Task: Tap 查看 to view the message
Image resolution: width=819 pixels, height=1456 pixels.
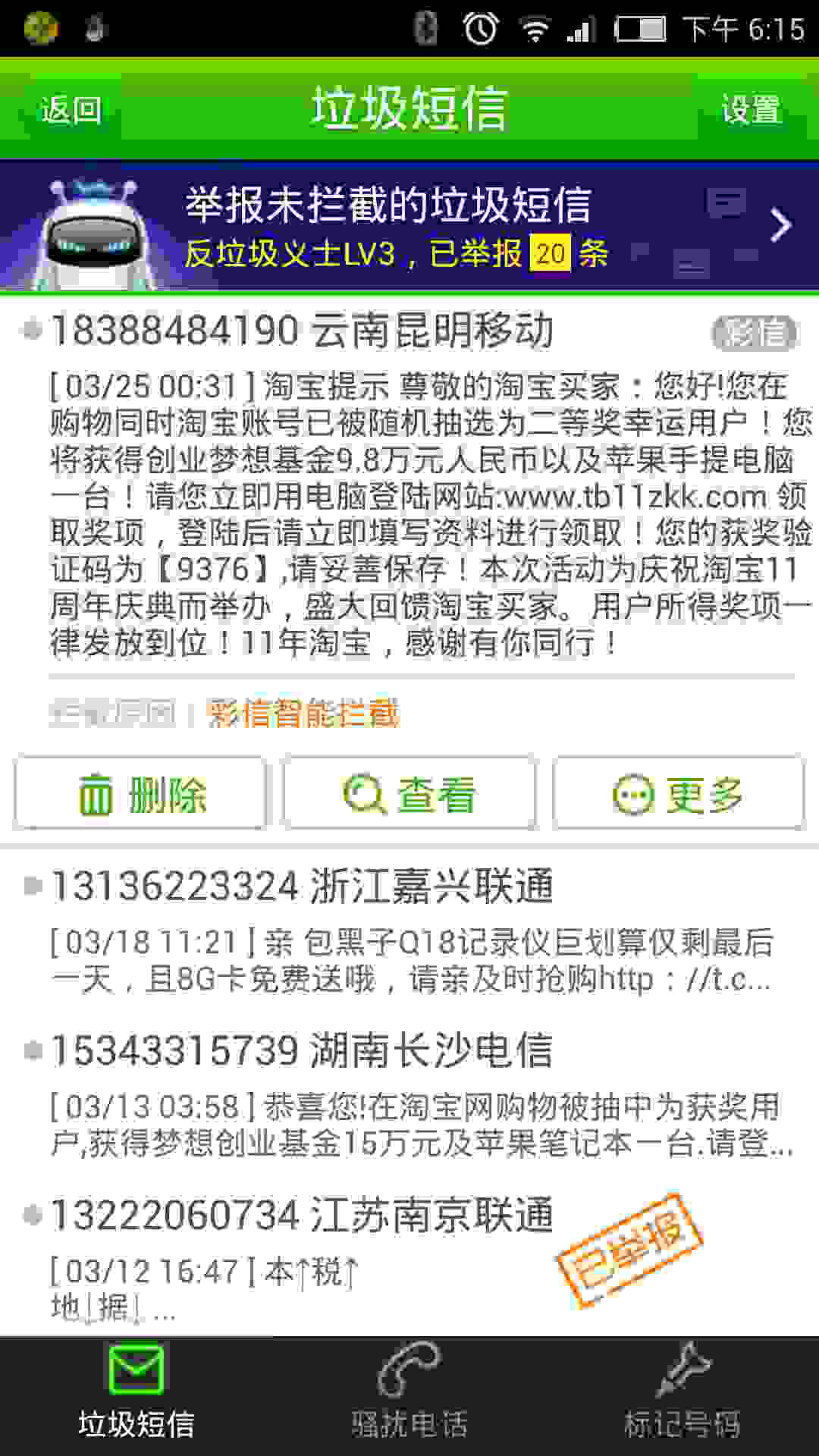Action: point(409,794)
